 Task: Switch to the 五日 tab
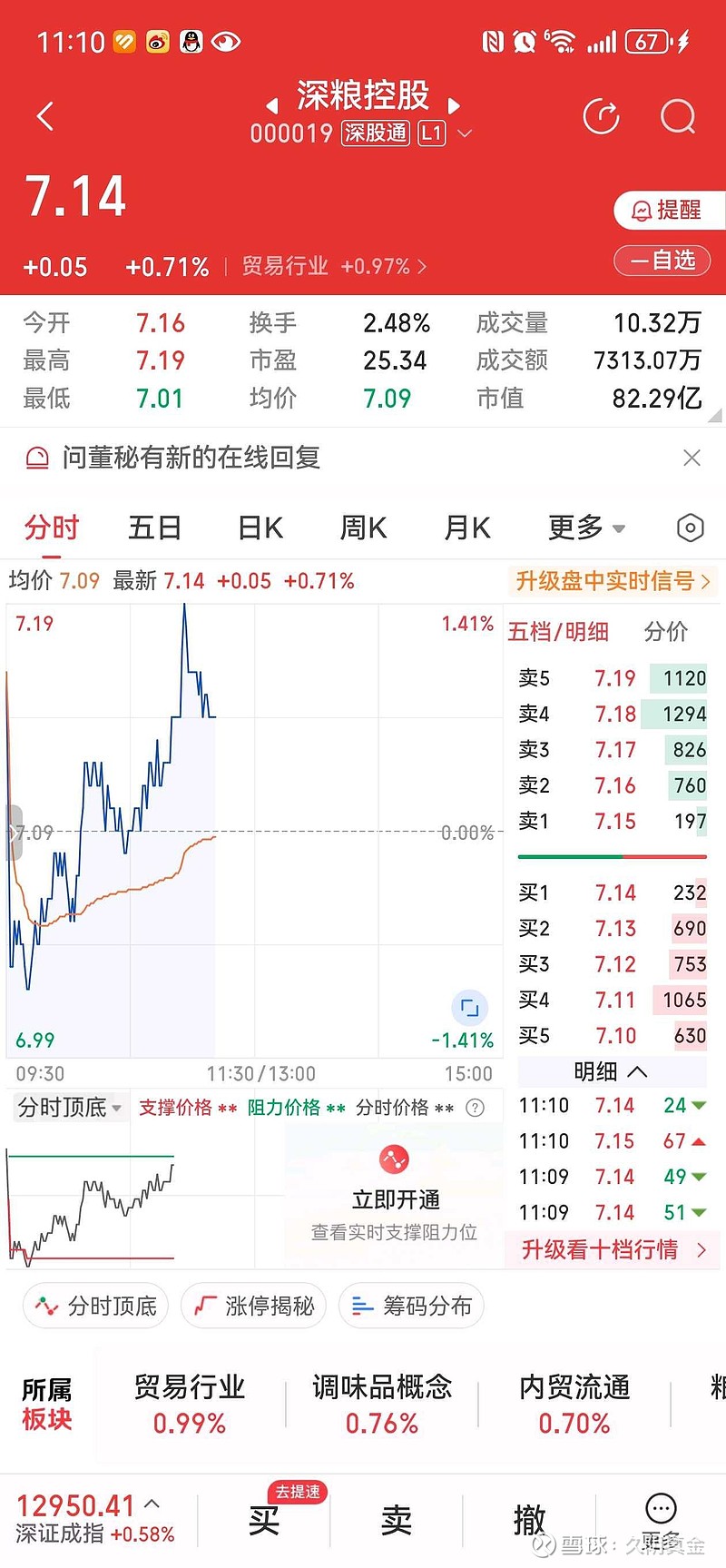[x=154, y=528]
